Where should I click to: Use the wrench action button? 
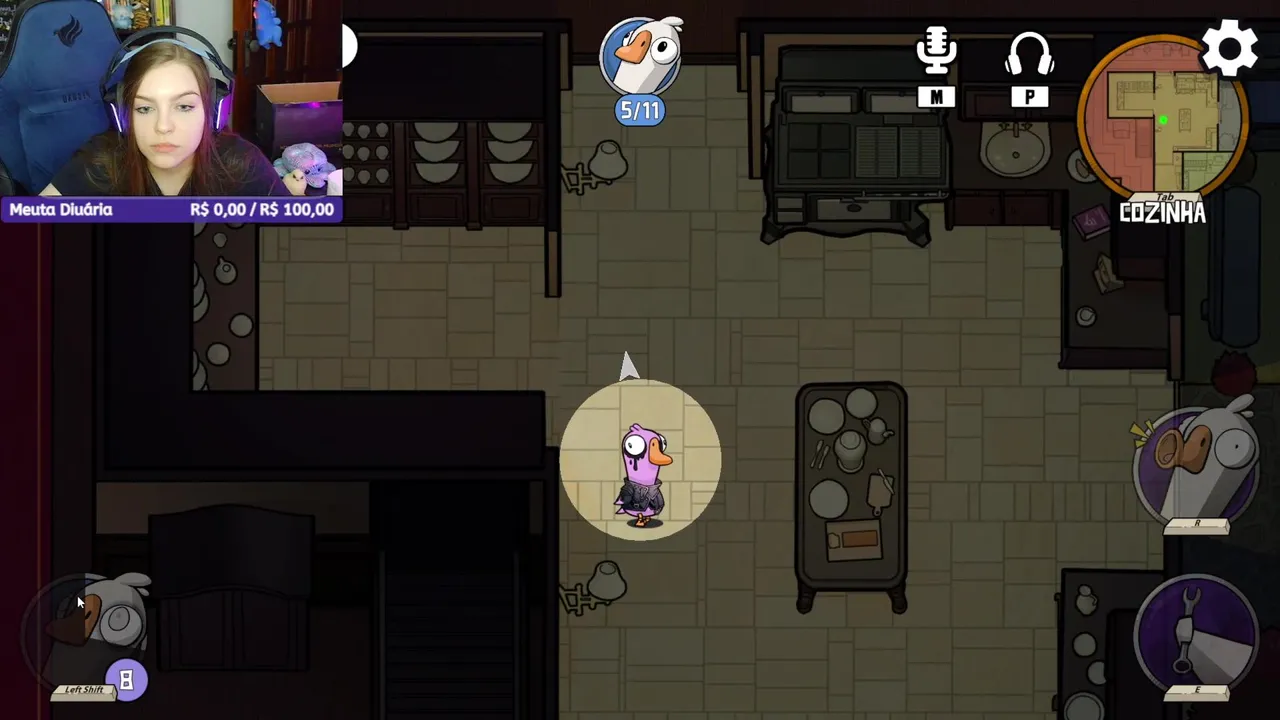click(1196, 633)
